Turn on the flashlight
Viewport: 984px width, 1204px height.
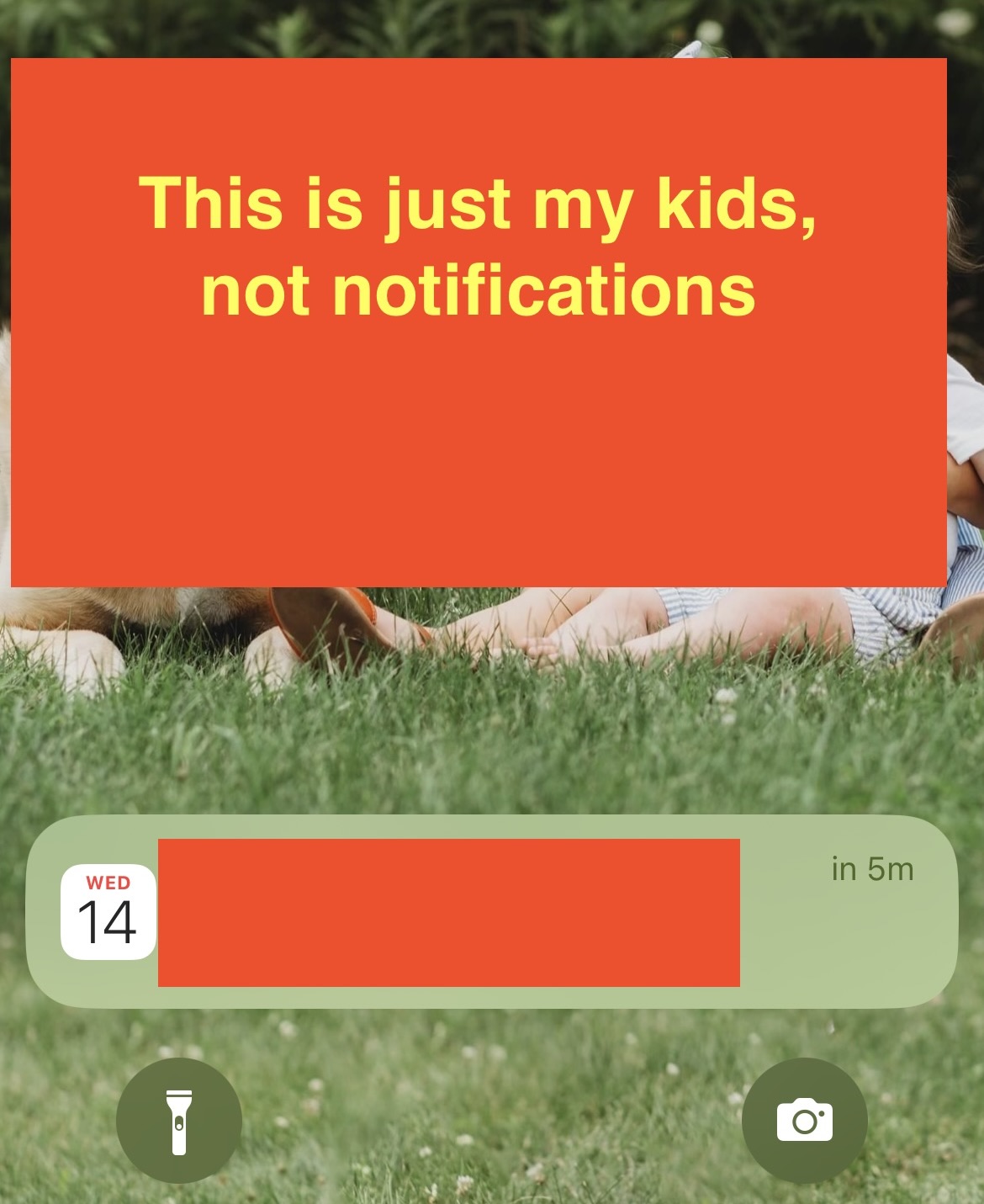pyautogui.click(x=179, y=1121)
